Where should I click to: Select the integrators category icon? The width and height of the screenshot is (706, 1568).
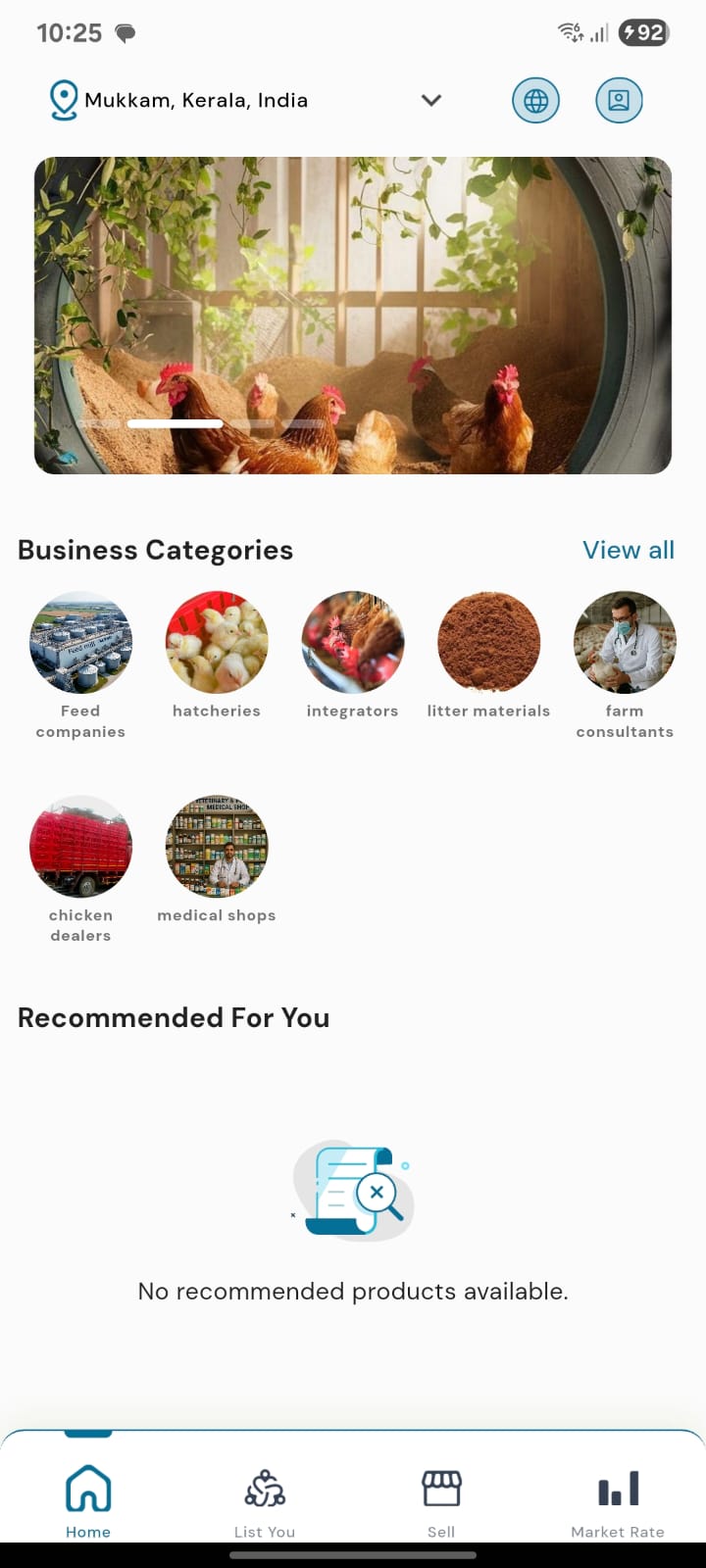click(352, 642)
